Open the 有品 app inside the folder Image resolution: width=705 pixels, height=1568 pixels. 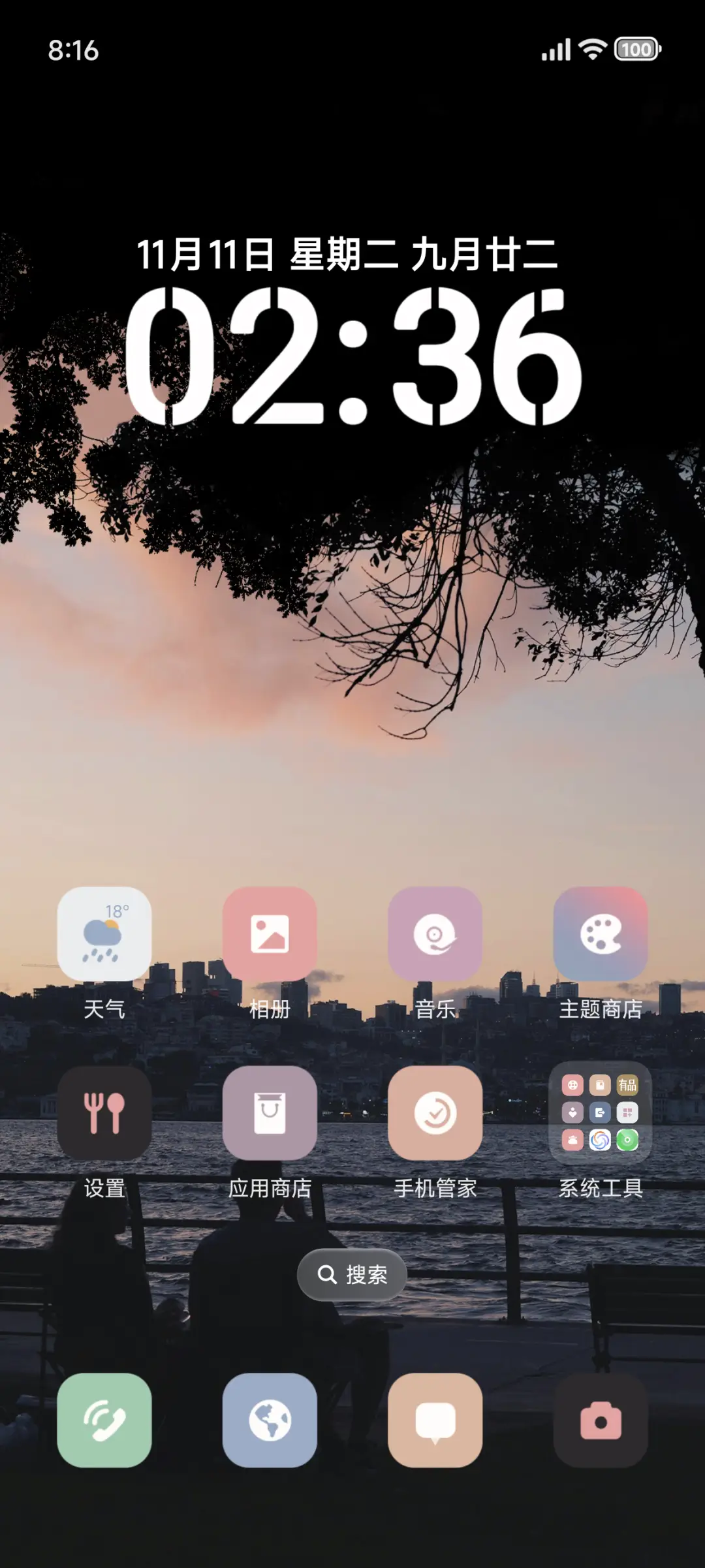(627, 1084)
